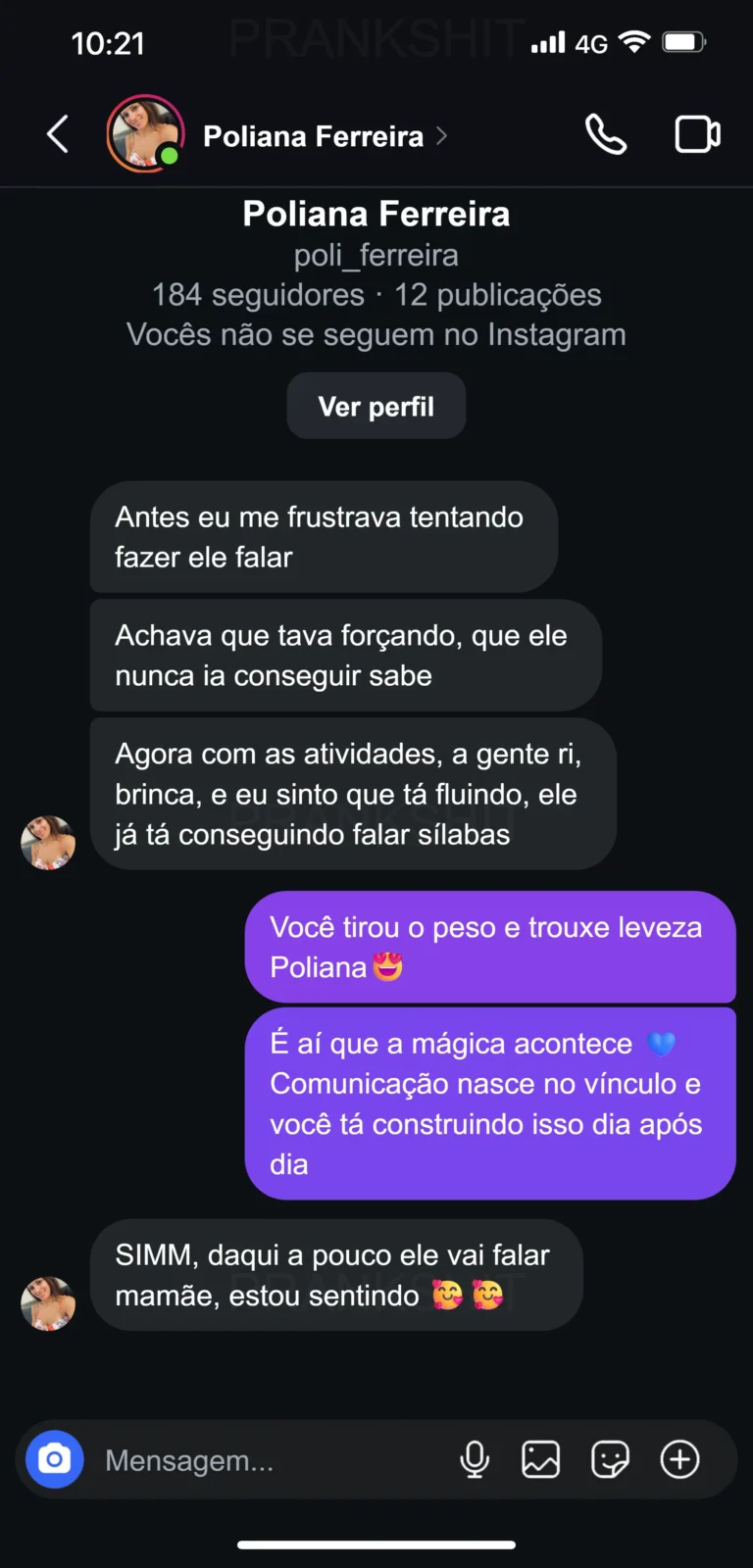Tap the Ver perfil button
This screenshot has height=1568, width=753.
click(376, 406)
